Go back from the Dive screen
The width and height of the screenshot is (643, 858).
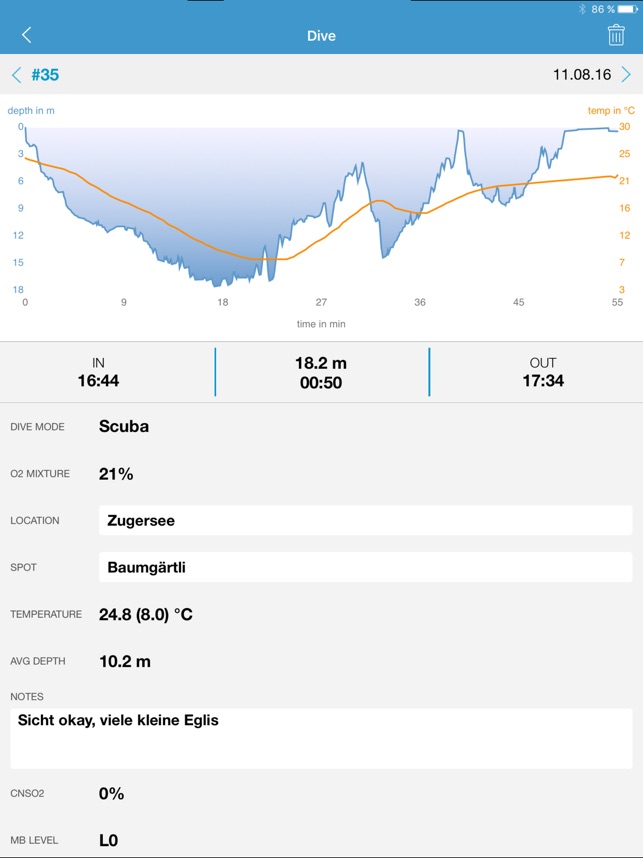click(x=27, y=35)
